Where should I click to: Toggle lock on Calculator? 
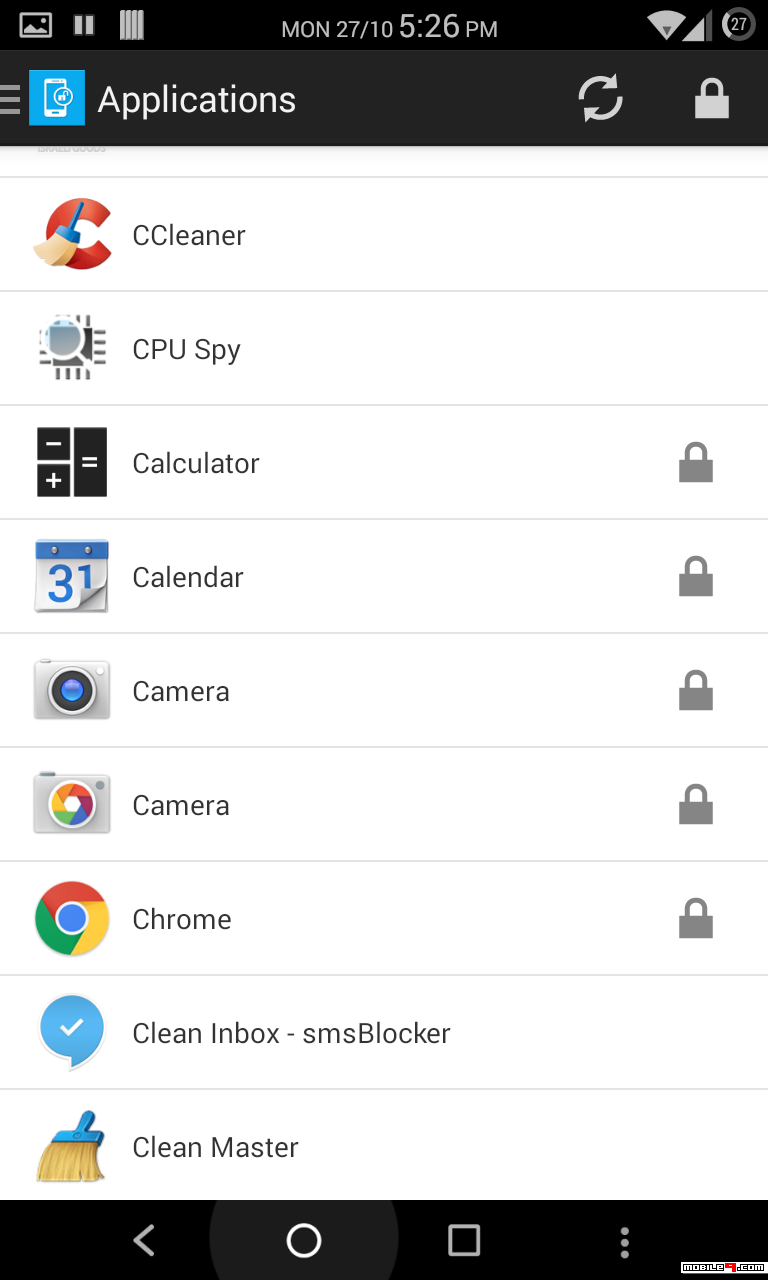tap(696, 463)
